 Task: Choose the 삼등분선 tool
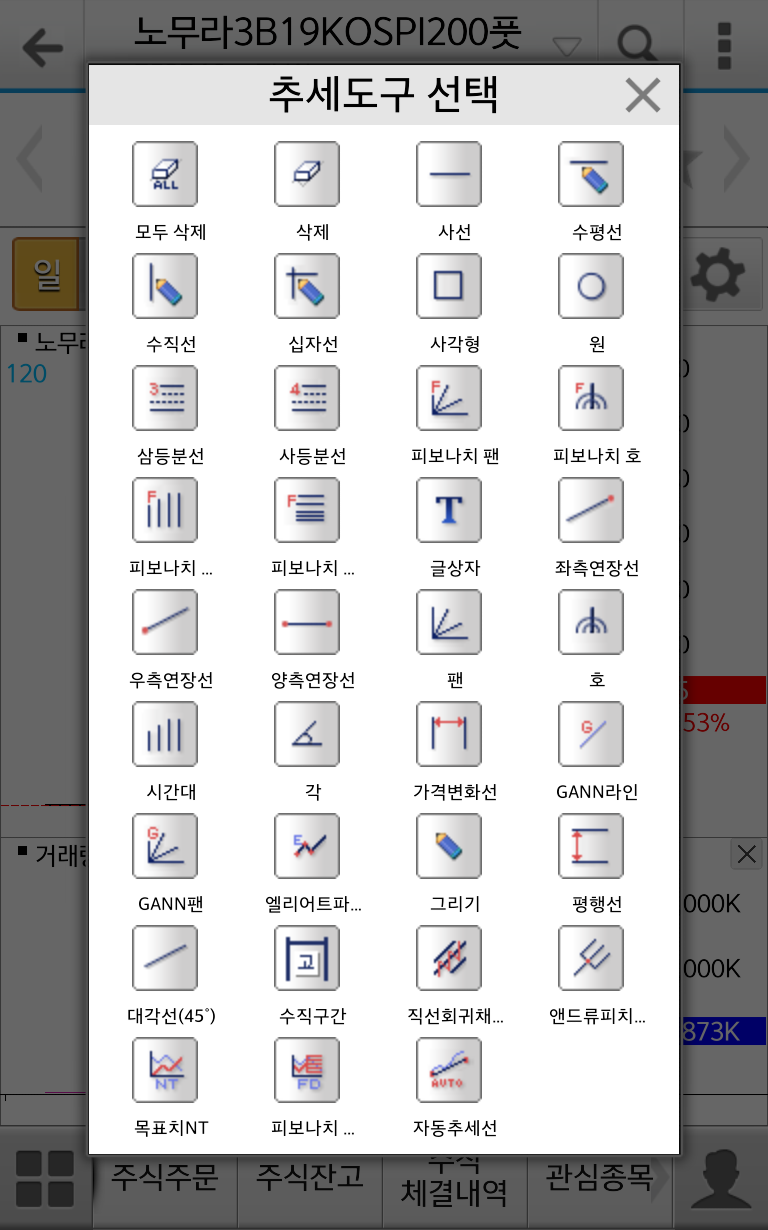click(165, 398)
